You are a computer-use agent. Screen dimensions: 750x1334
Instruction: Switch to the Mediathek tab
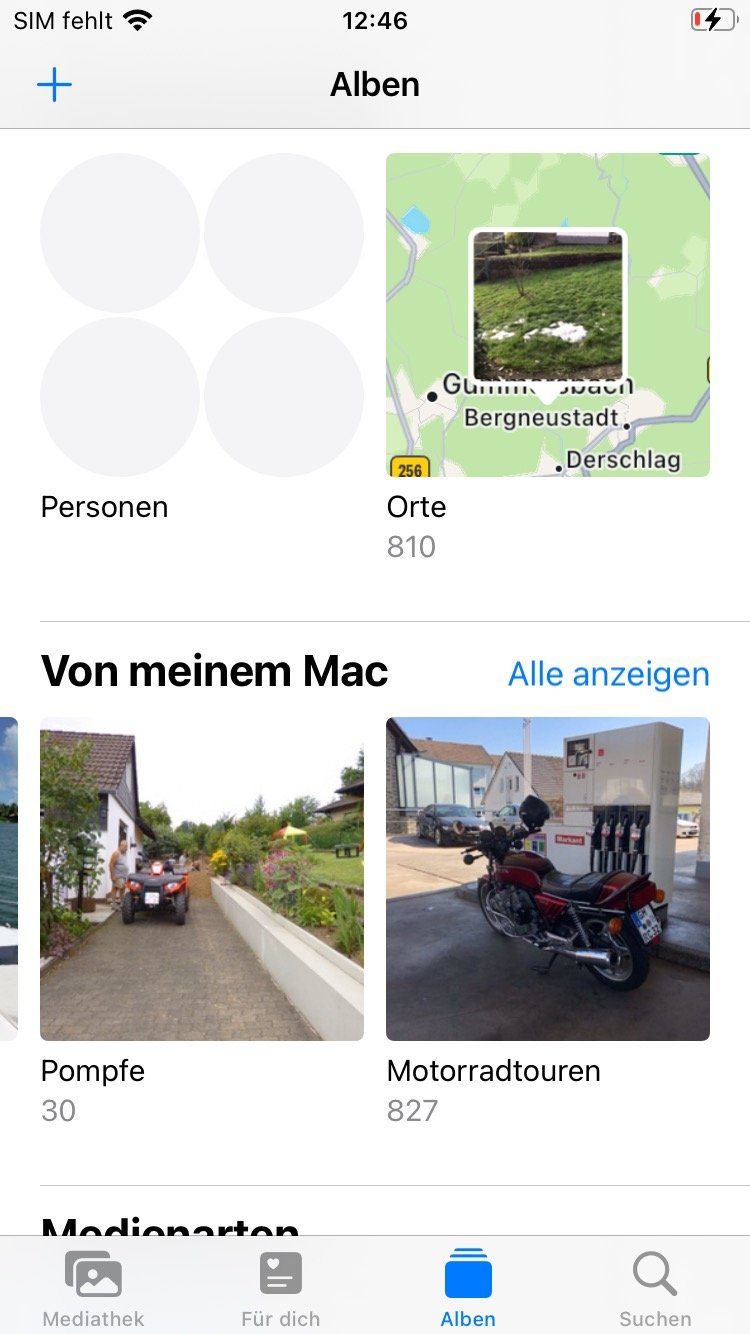[x=93, y=1288]
